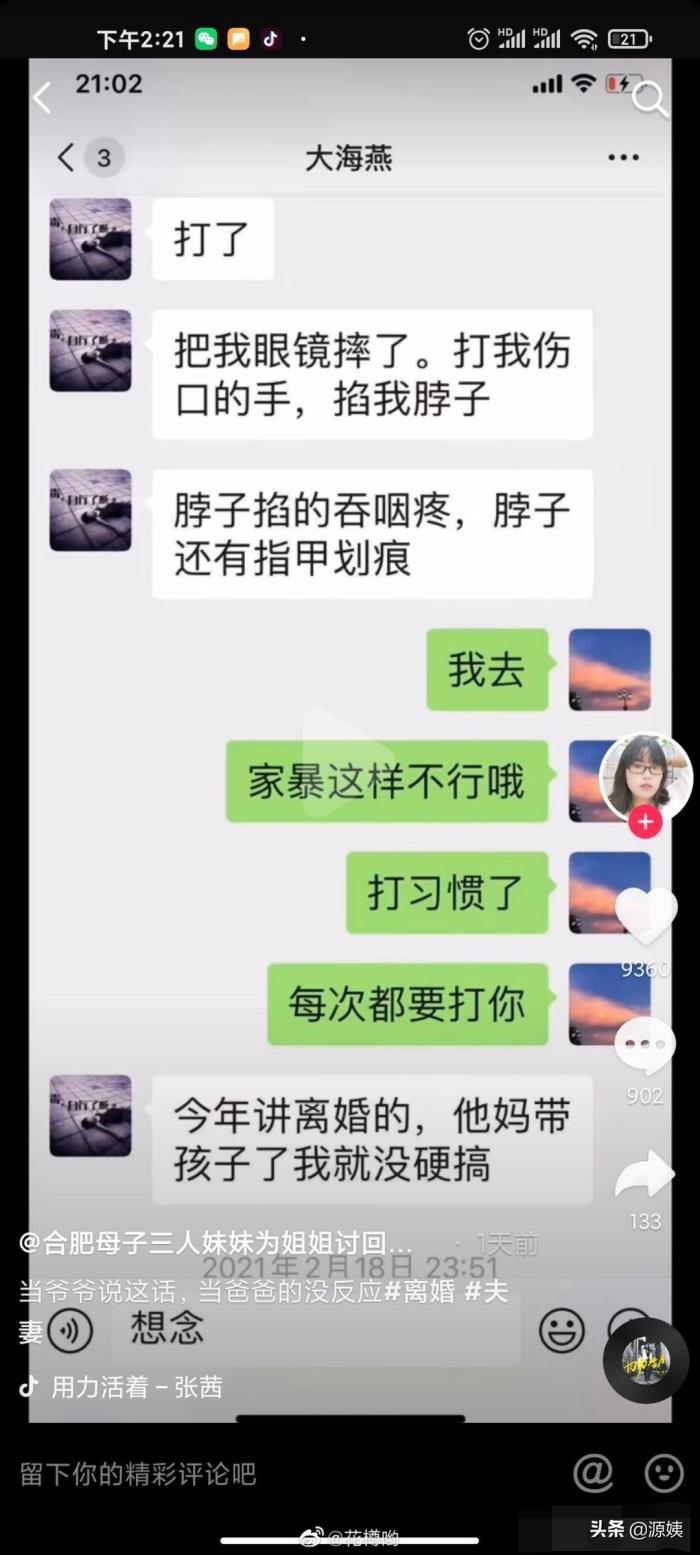
Task: Open the spinning music disc
Action: (x=645, y=1361)
